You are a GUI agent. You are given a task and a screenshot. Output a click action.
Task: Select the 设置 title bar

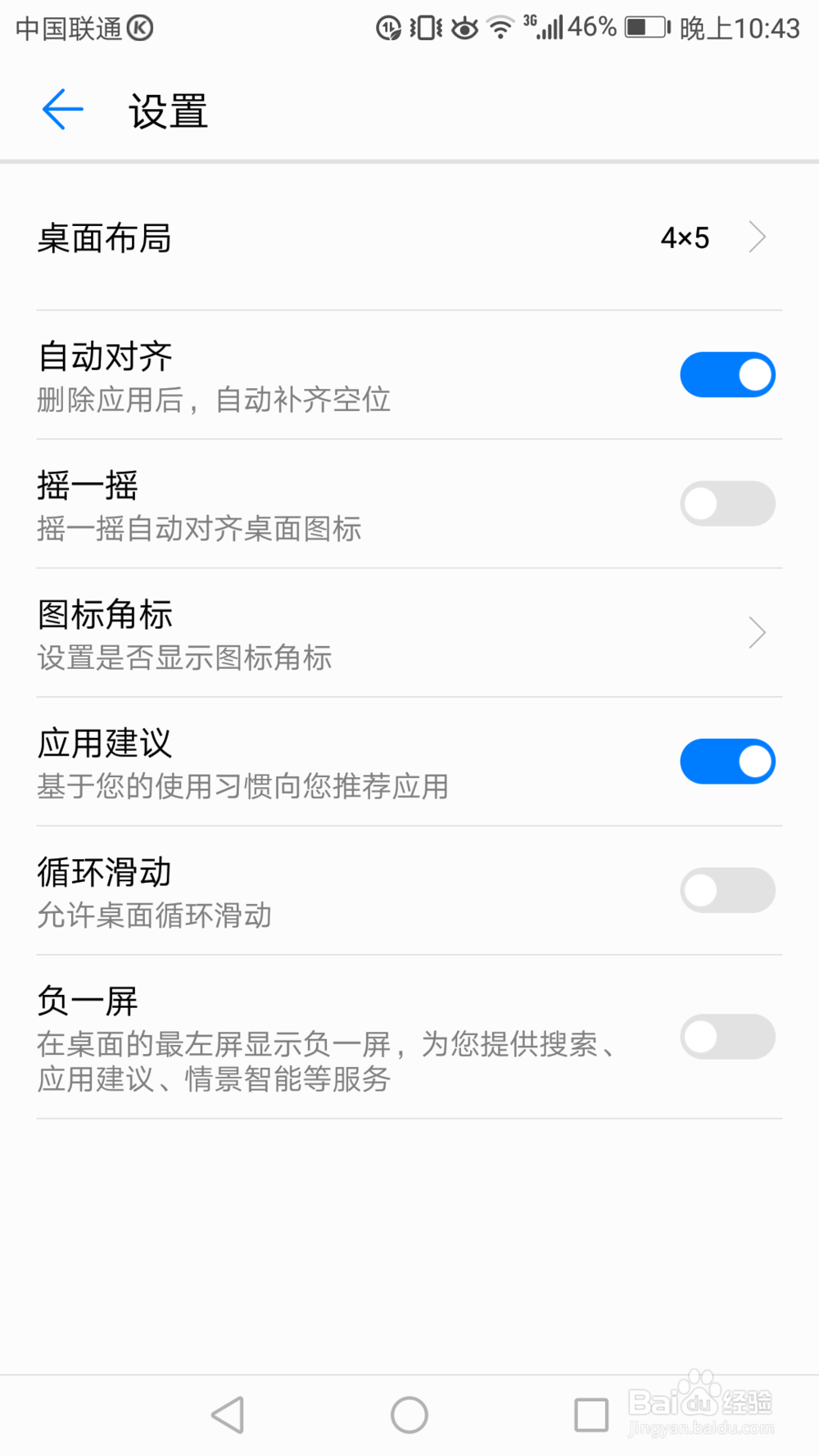coord(168,111)
